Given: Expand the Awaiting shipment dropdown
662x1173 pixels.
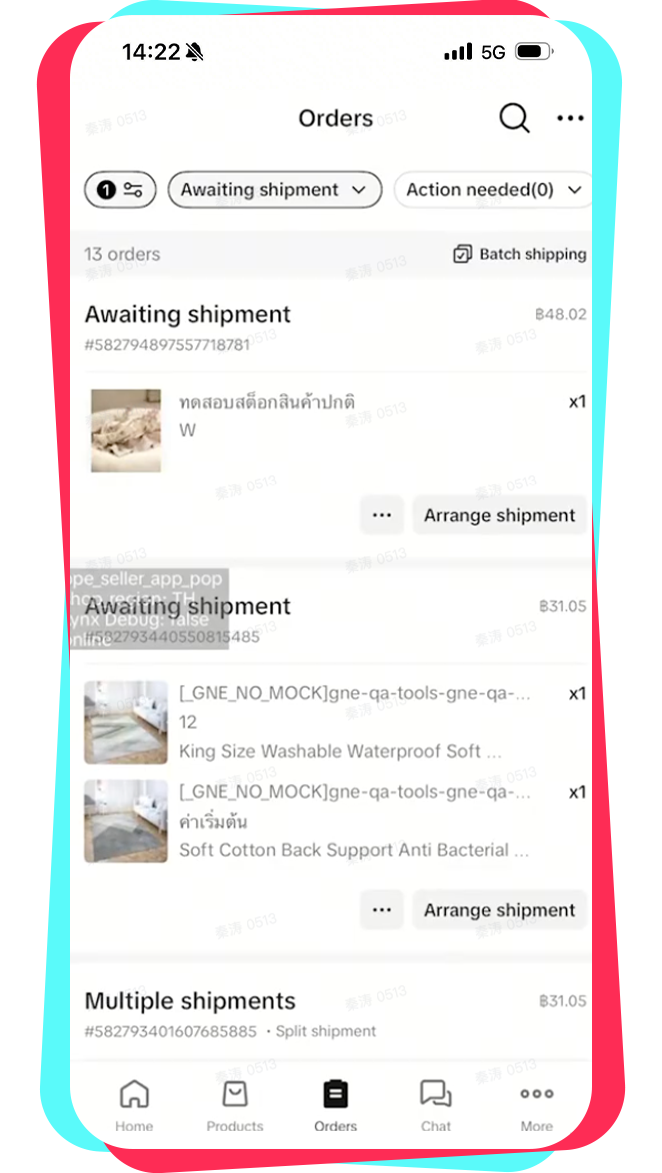Looking at the screenshot, I should 274,190.
